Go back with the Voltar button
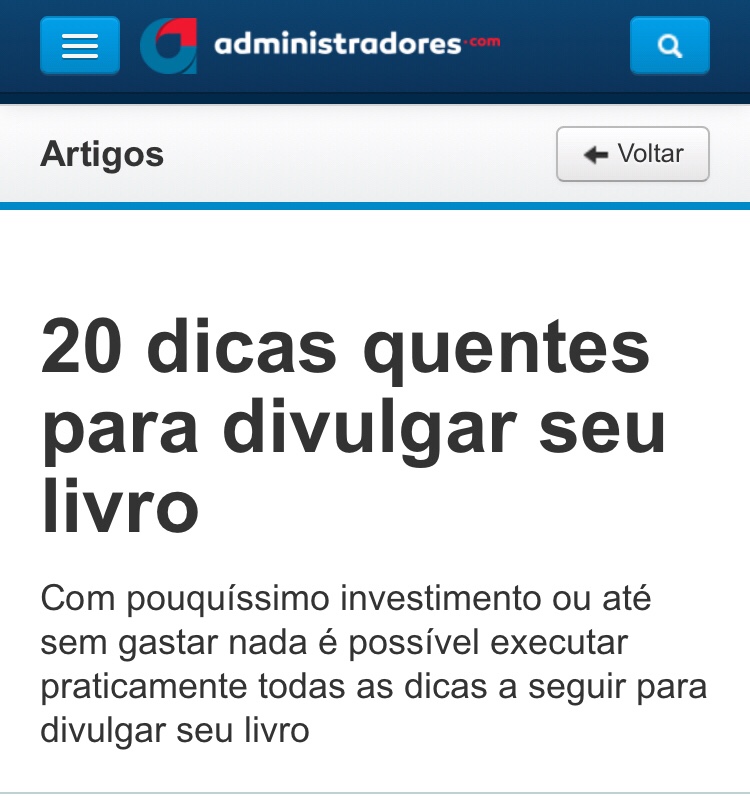Screen dimensions: 750x796 click(x=633, y=154)
